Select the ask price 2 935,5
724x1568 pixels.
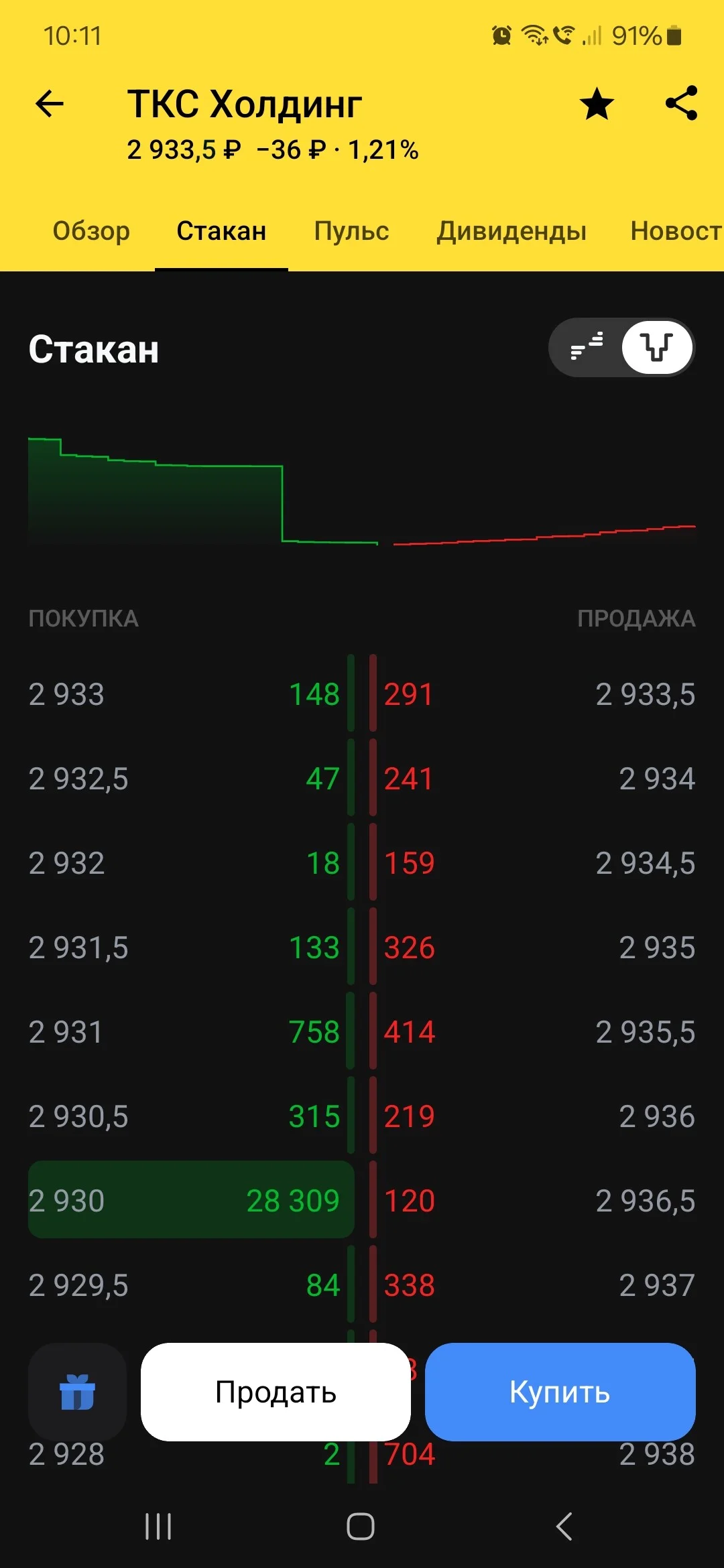pyautogui.click(x=645, y=1032)
